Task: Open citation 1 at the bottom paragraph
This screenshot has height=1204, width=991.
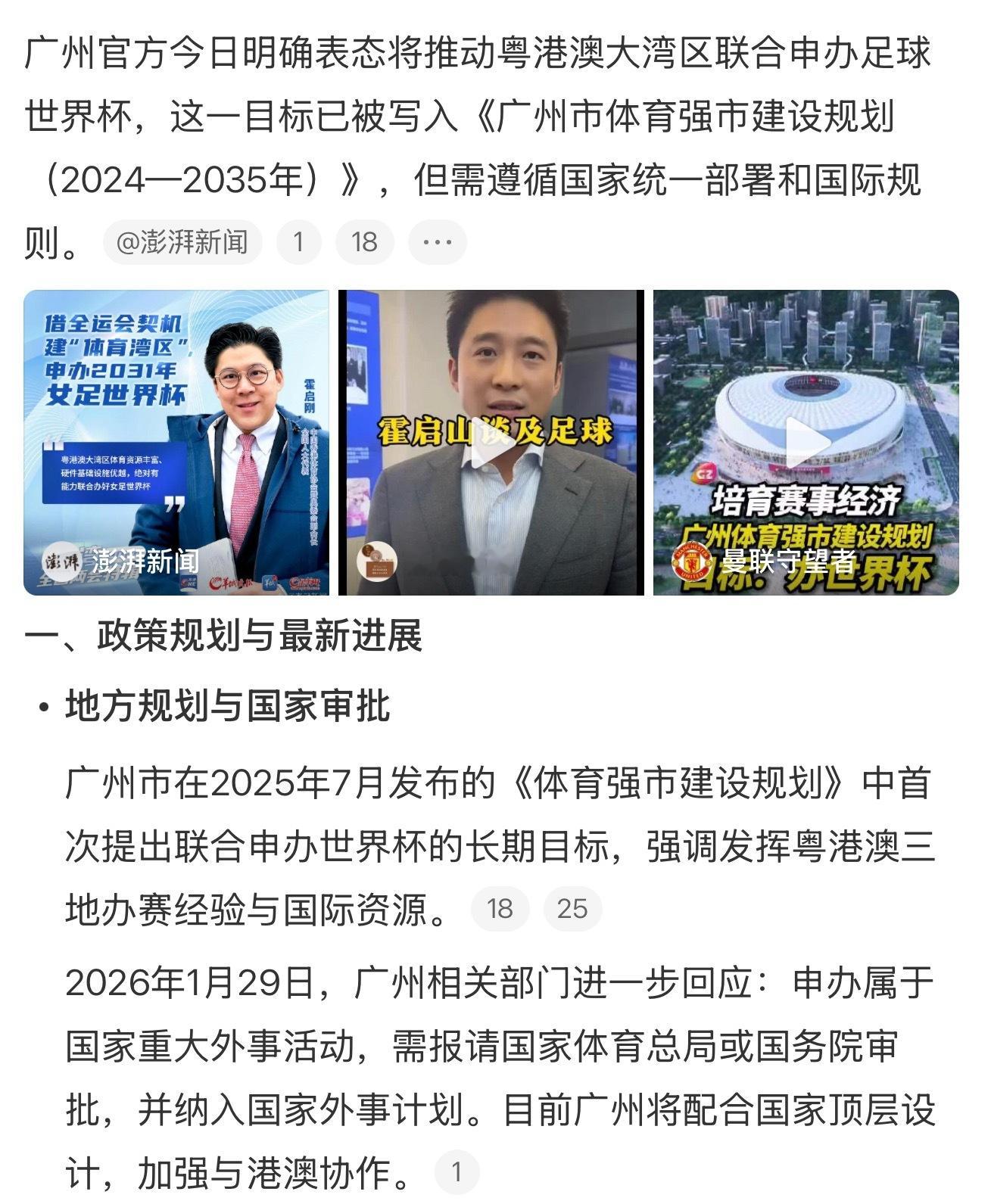Action: coord(457,1168)
